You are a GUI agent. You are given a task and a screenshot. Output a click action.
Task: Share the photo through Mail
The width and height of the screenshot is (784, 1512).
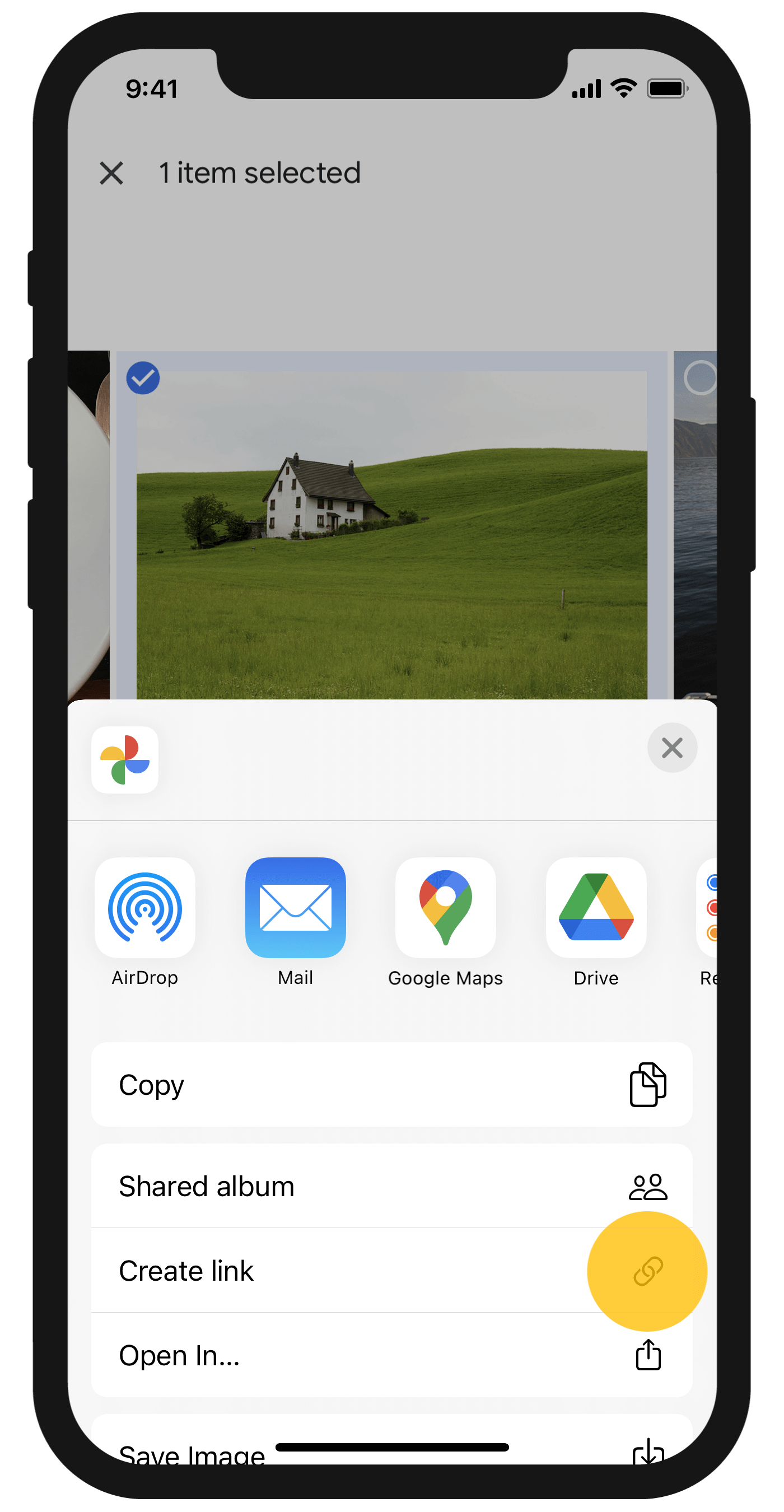[x=295, y=908]
